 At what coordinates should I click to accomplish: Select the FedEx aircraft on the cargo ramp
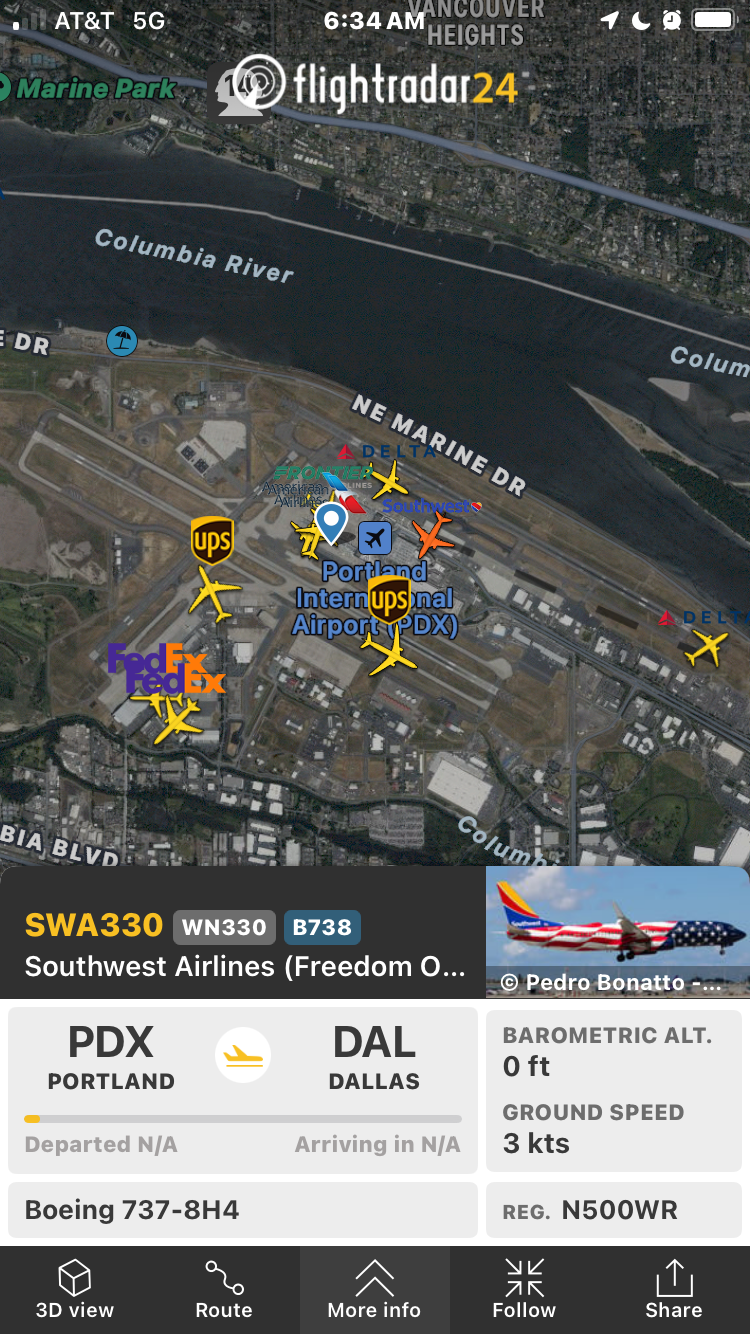tap(176, 716)
